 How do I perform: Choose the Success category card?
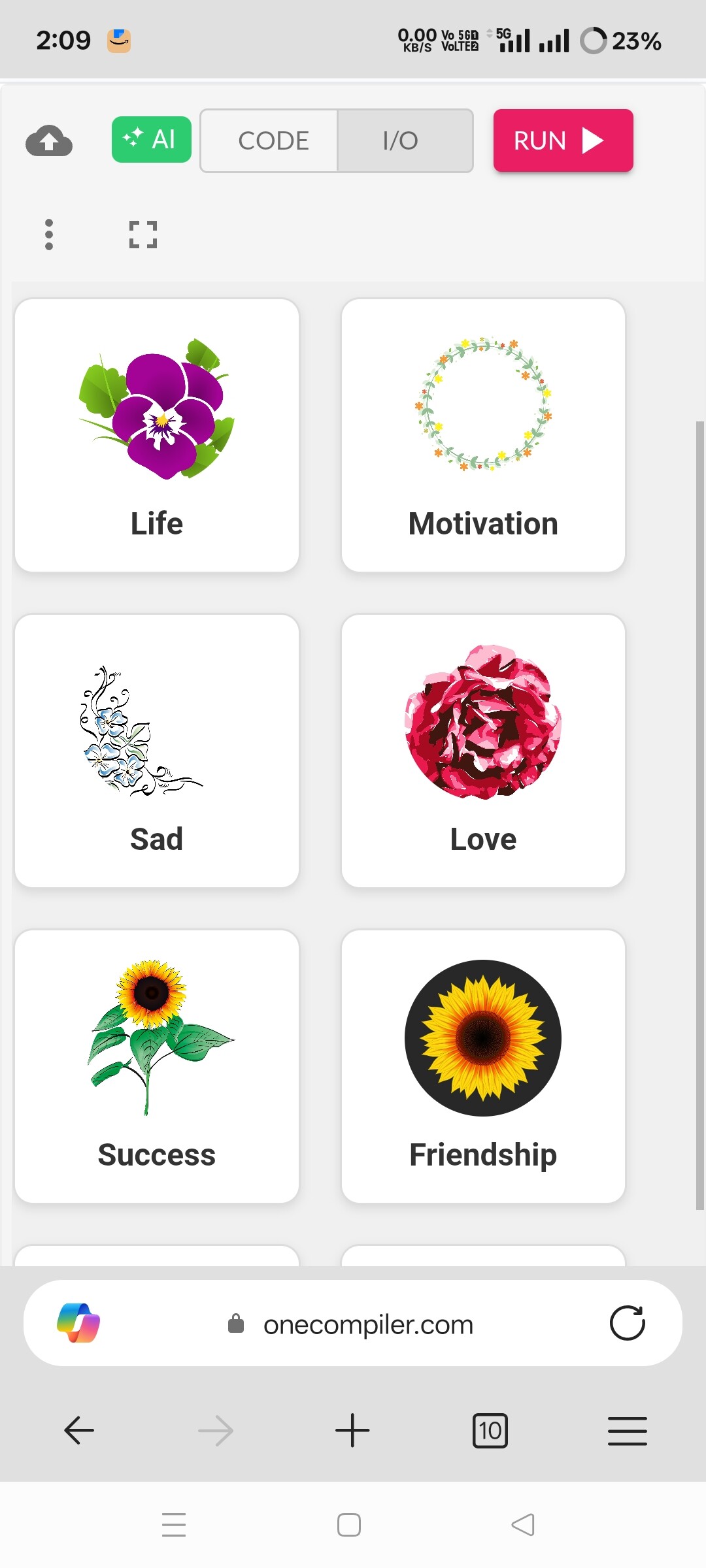pyautogui.click(x=157, y=1066)
